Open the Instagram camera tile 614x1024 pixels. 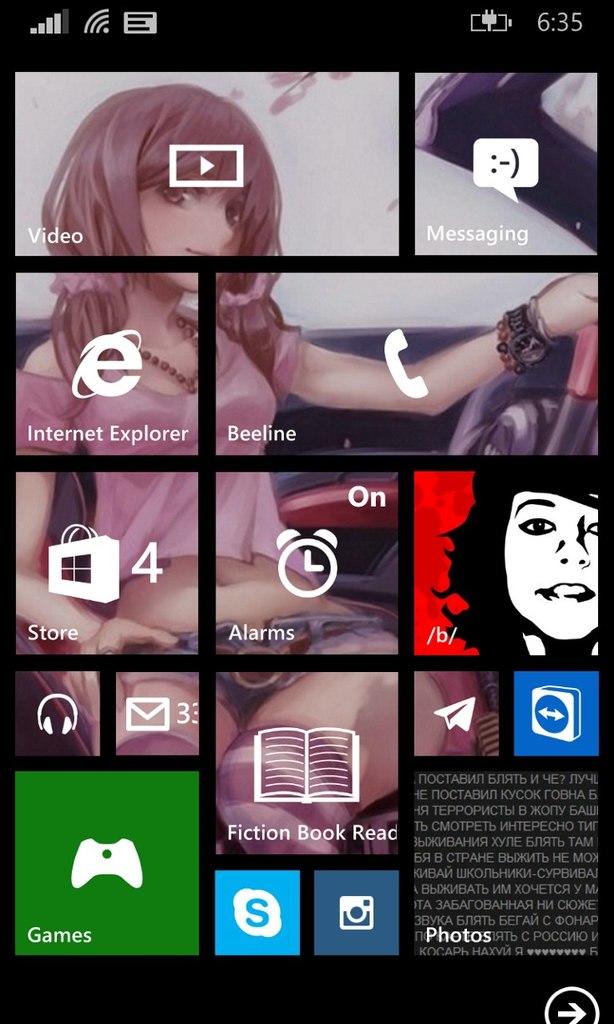356,912
